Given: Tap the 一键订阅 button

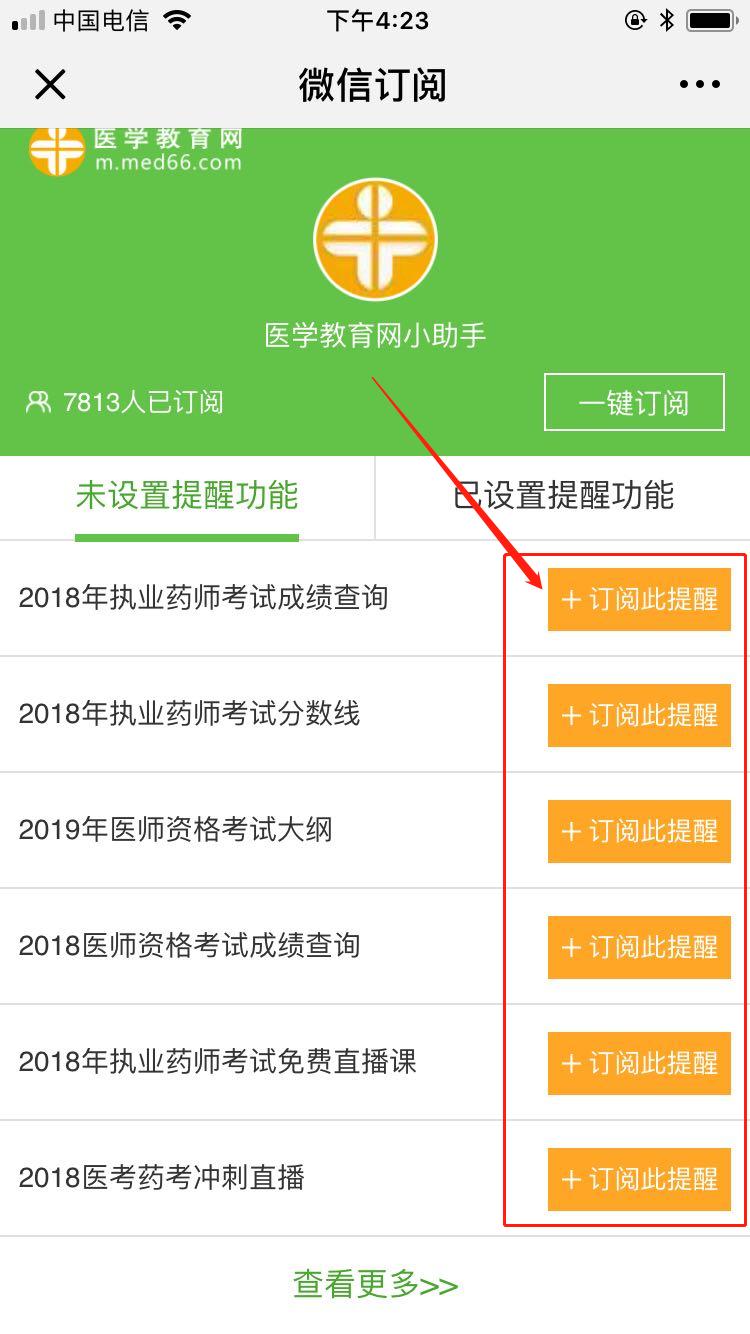Looking at the screenshot, I should (x=634, y=402).
